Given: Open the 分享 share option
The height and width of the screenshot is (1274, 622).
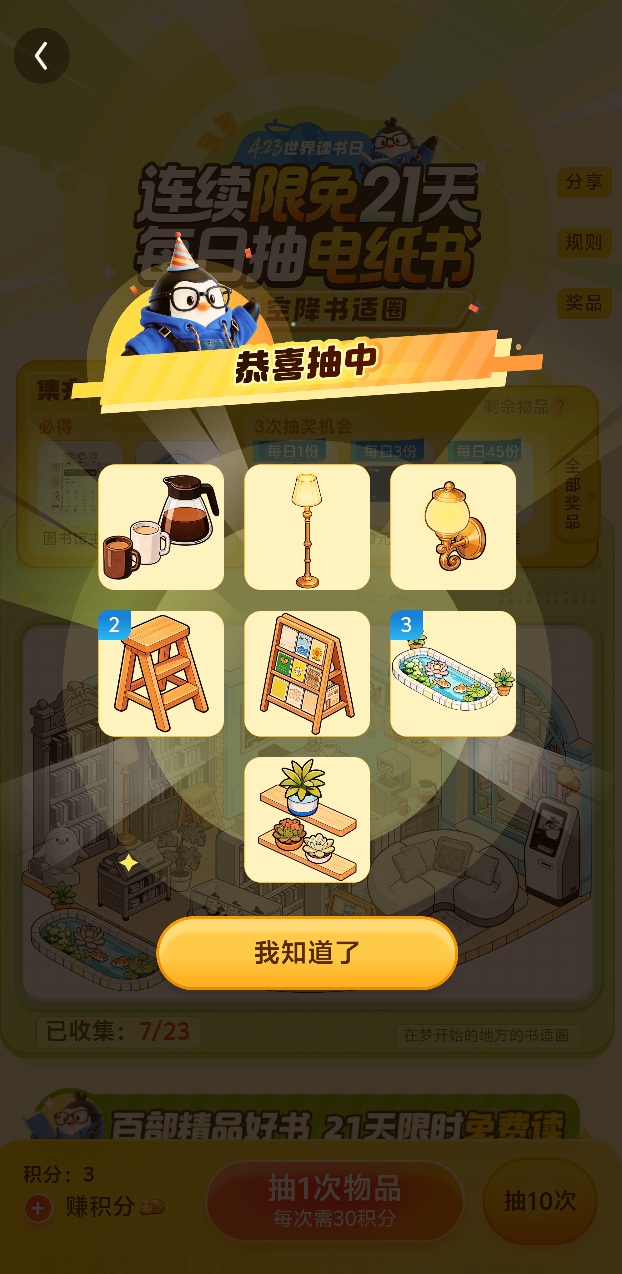Looking at the screenshot, I should coord(584,182).
